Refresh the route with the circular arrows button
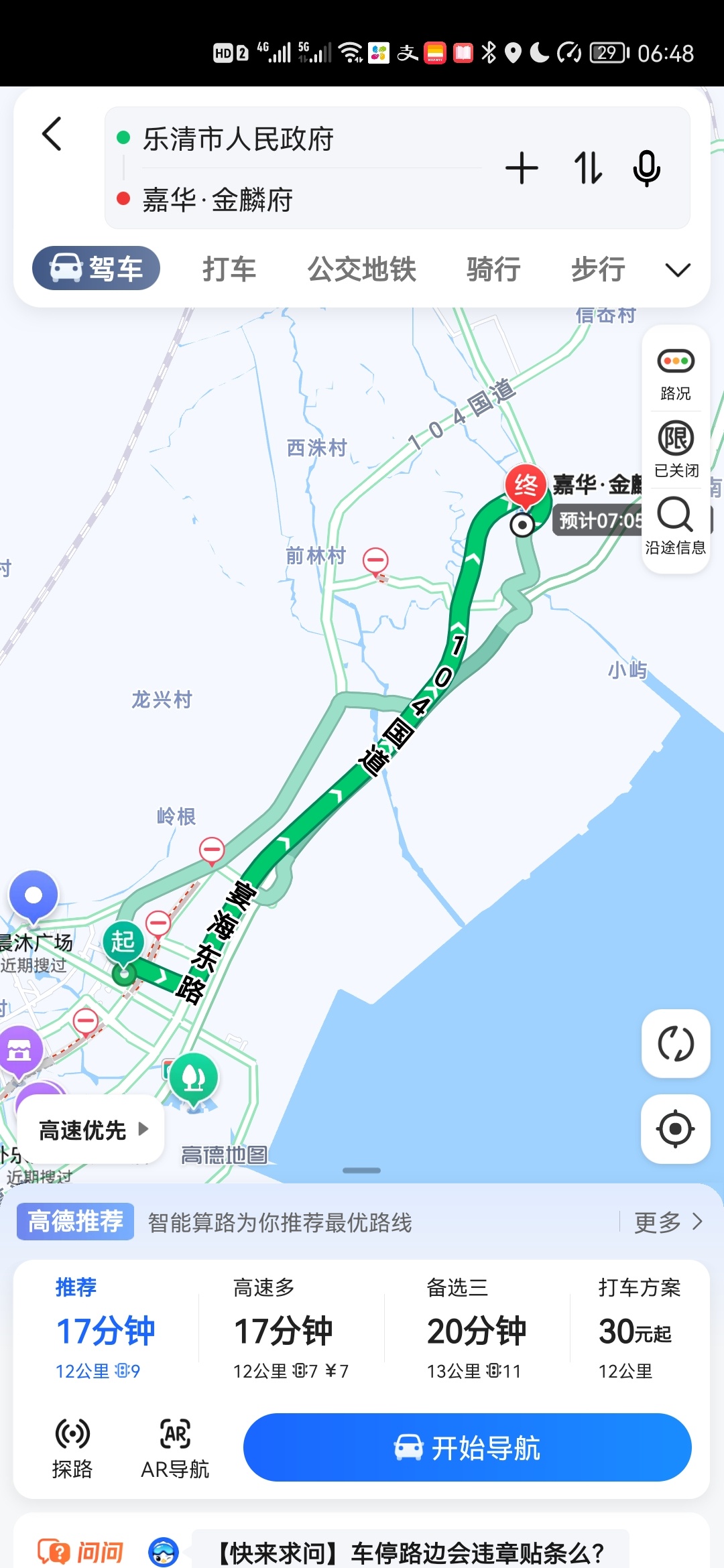Viewport: 724px width, 1568px height. tap(676, 1043)
